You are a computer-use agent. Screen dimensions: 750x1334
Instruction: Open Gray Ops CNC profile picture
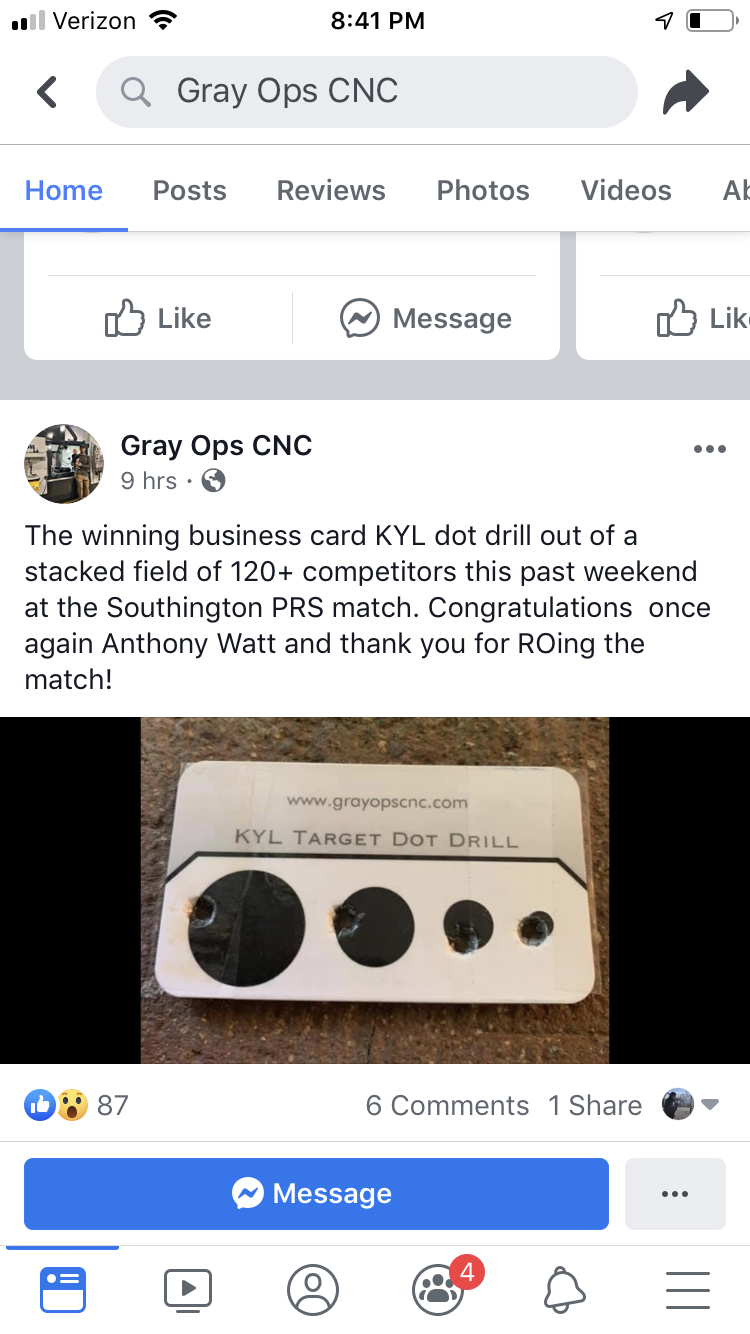point(64,463)
